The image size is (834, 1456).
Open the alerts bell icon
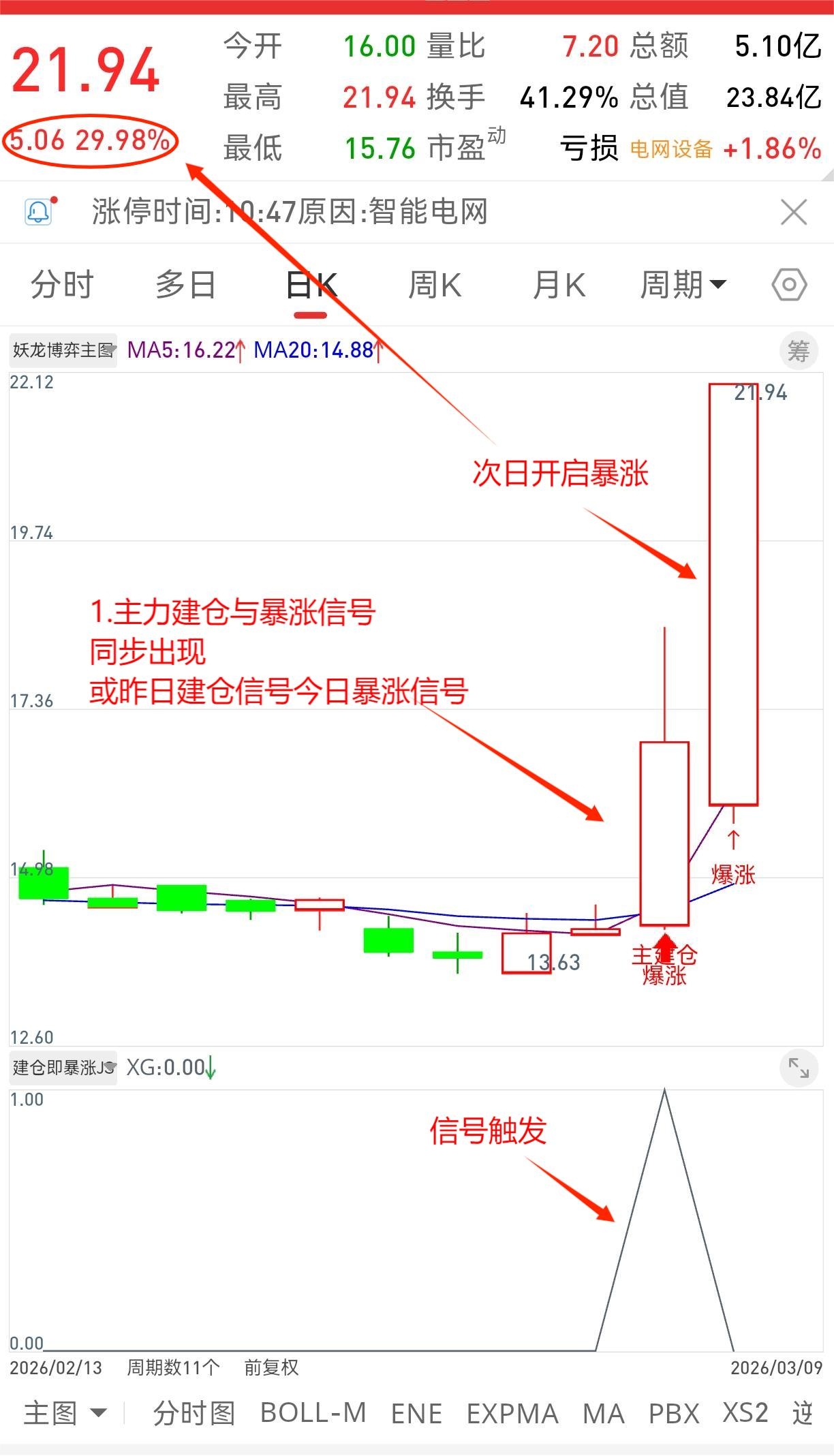pyautogui.click(x=39, y=212)
